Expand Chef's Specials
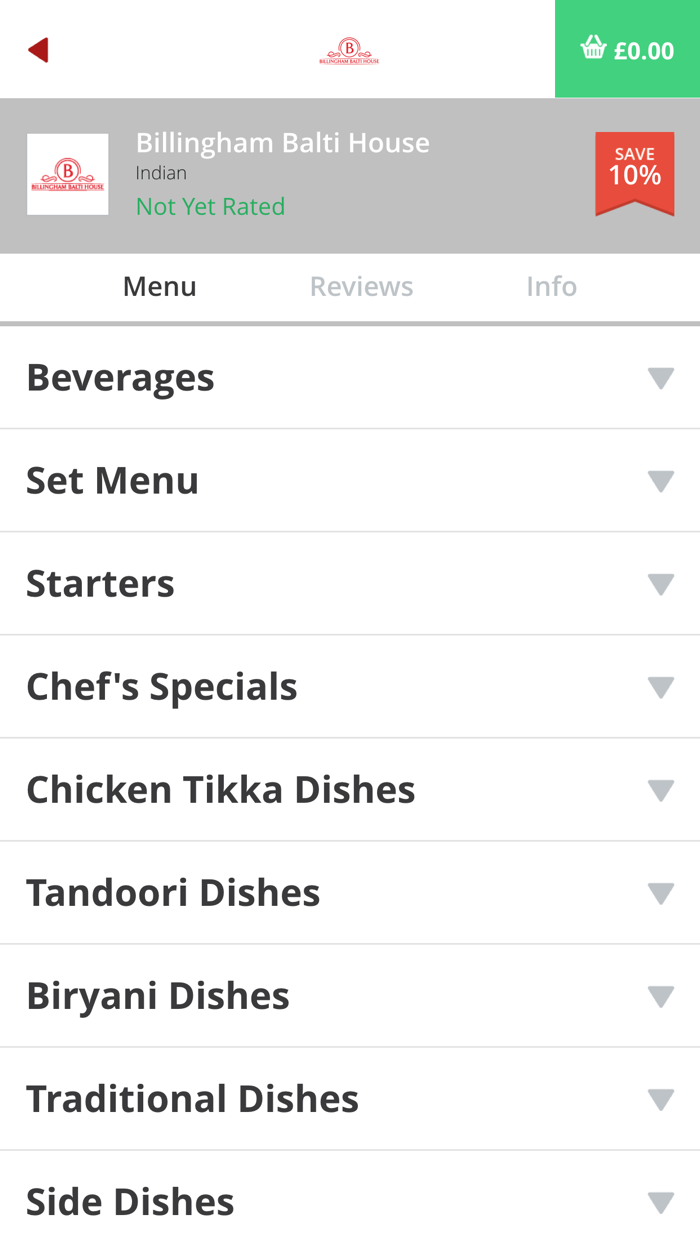 350,687
